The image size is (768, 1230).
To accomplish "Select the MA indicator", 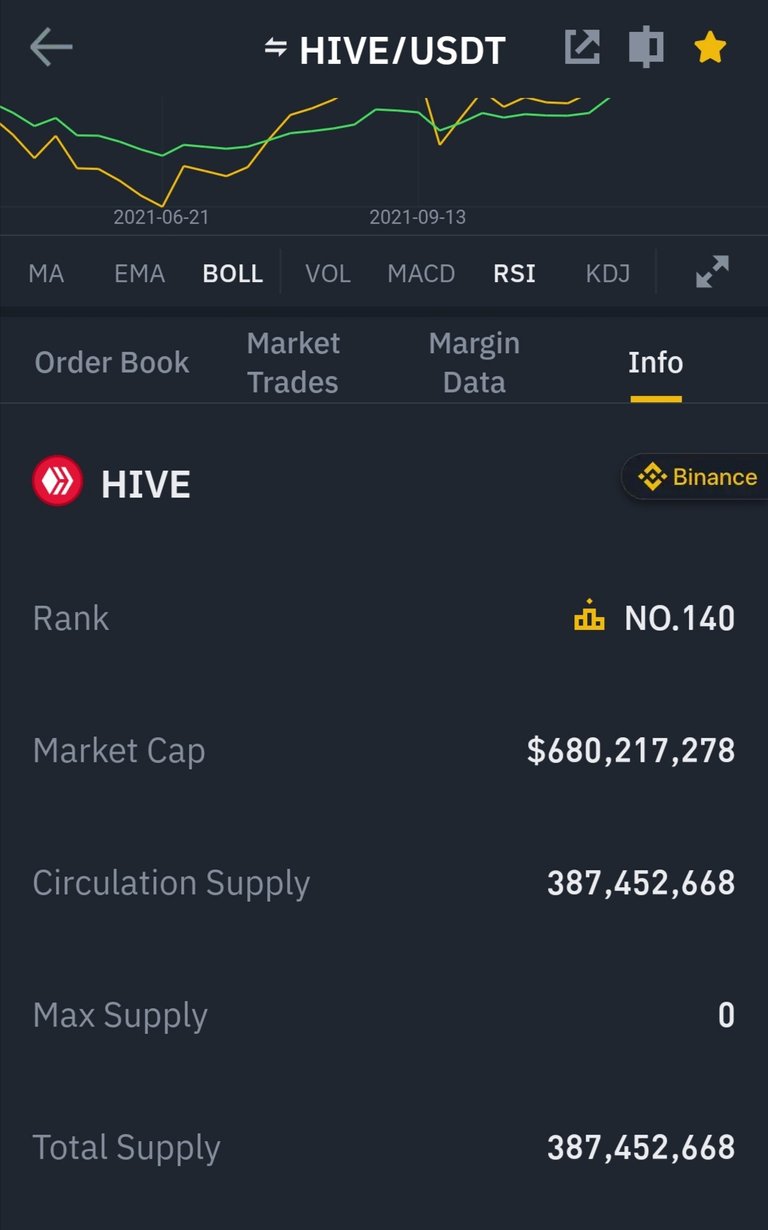I will tap(46, 273).
